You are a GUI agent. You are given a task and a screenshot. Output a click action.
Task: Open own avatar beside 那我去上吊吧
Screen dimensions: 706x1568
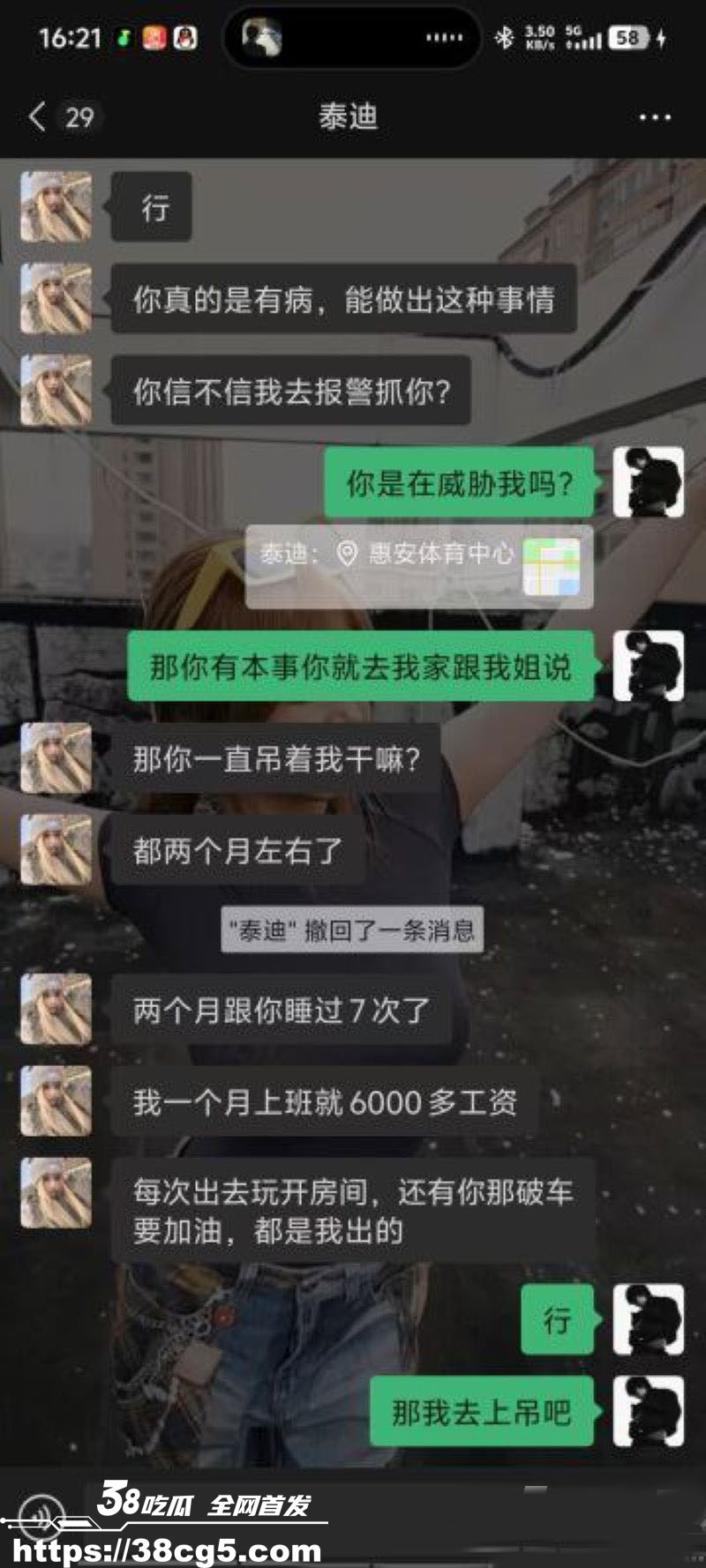(x=648, y=1410)
